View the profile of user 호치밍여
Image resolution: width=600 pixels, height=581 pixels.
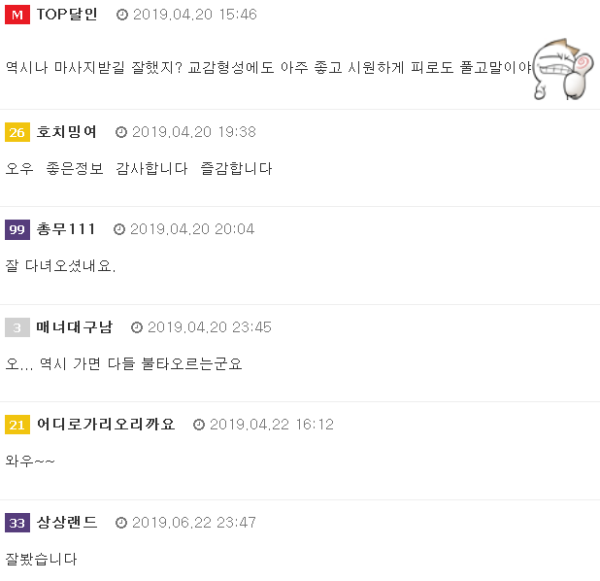66,132
